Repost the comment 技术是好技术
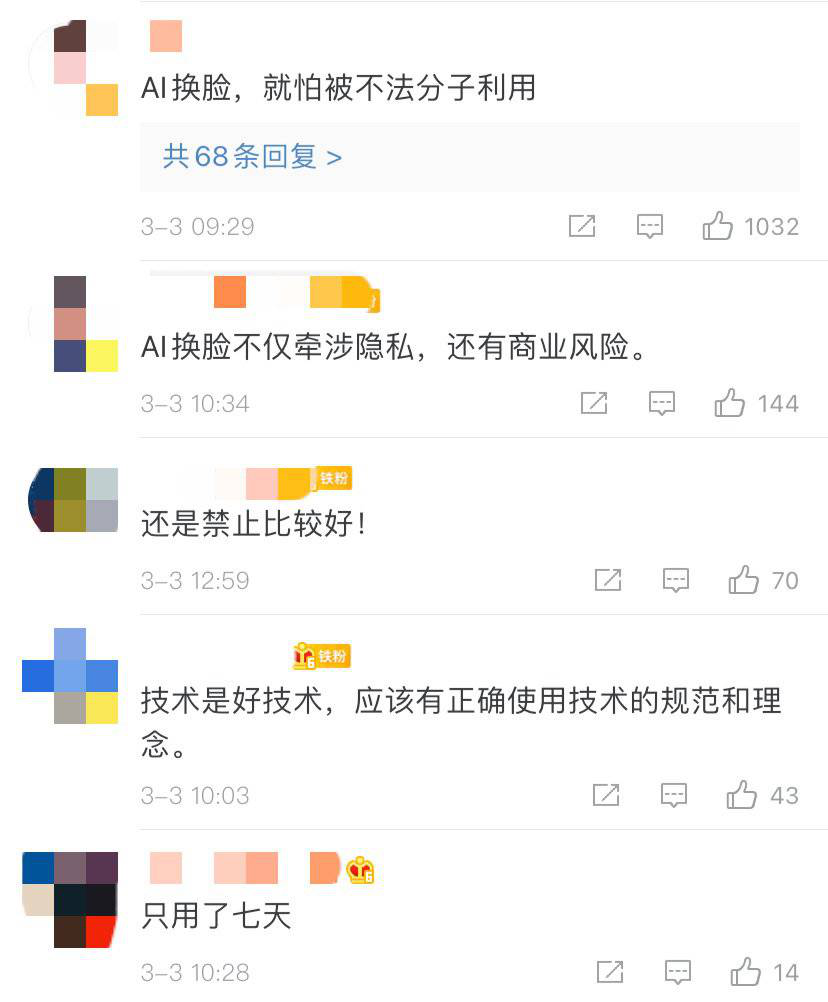This screenshot has height=1002, width=828. (x=607, y=796)
